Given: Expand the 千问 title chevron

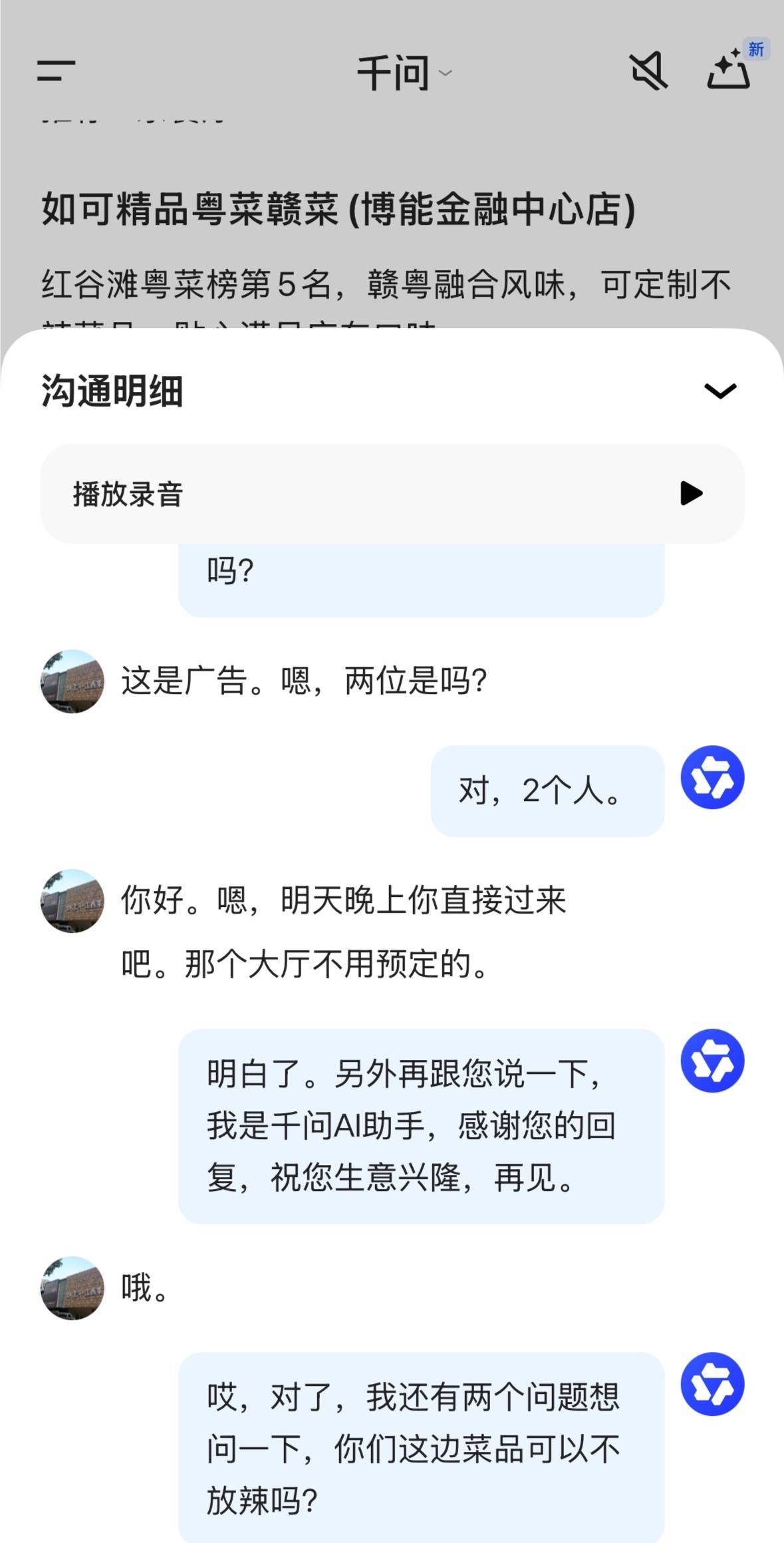Looking at the screenshot, I should point(444,73).
